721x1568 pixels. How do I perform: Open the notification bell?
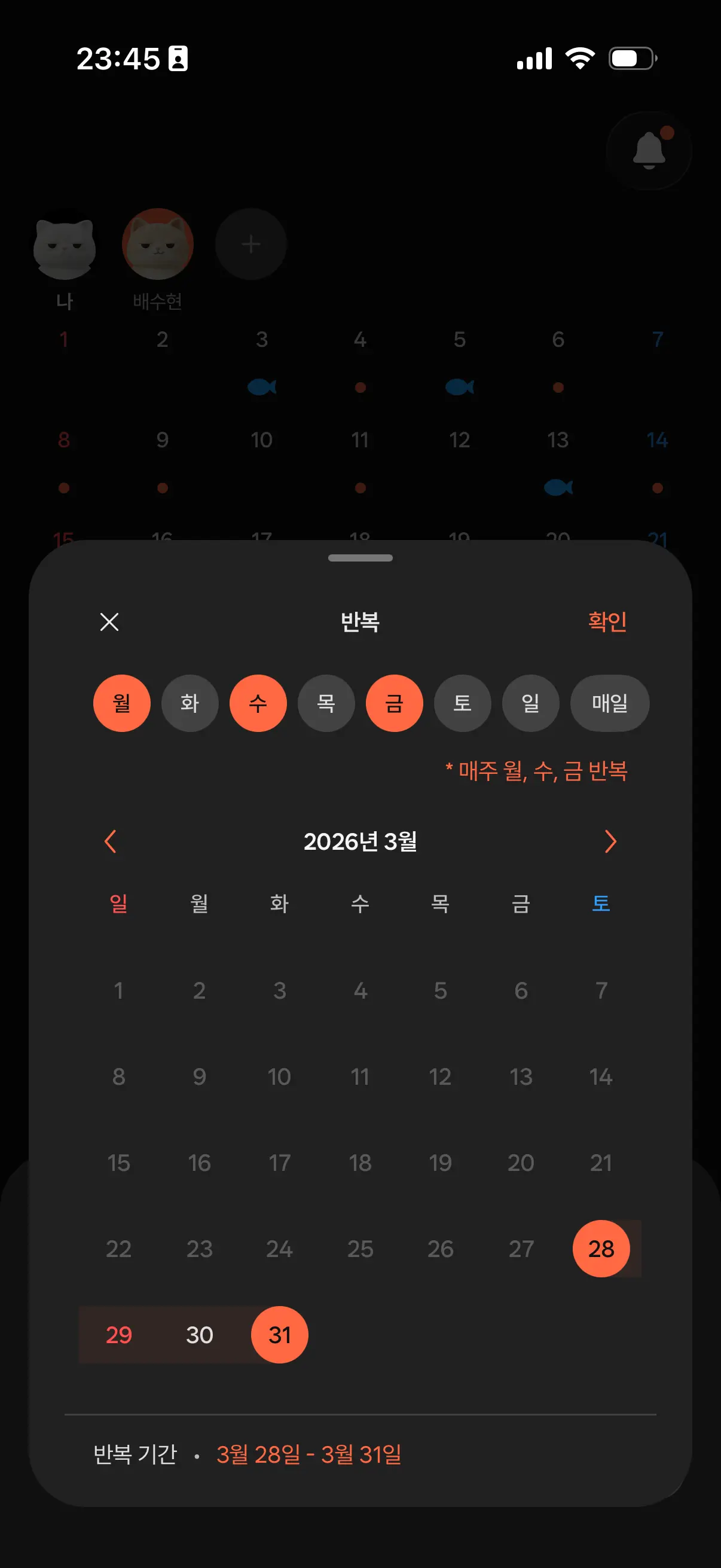[648, 151]
